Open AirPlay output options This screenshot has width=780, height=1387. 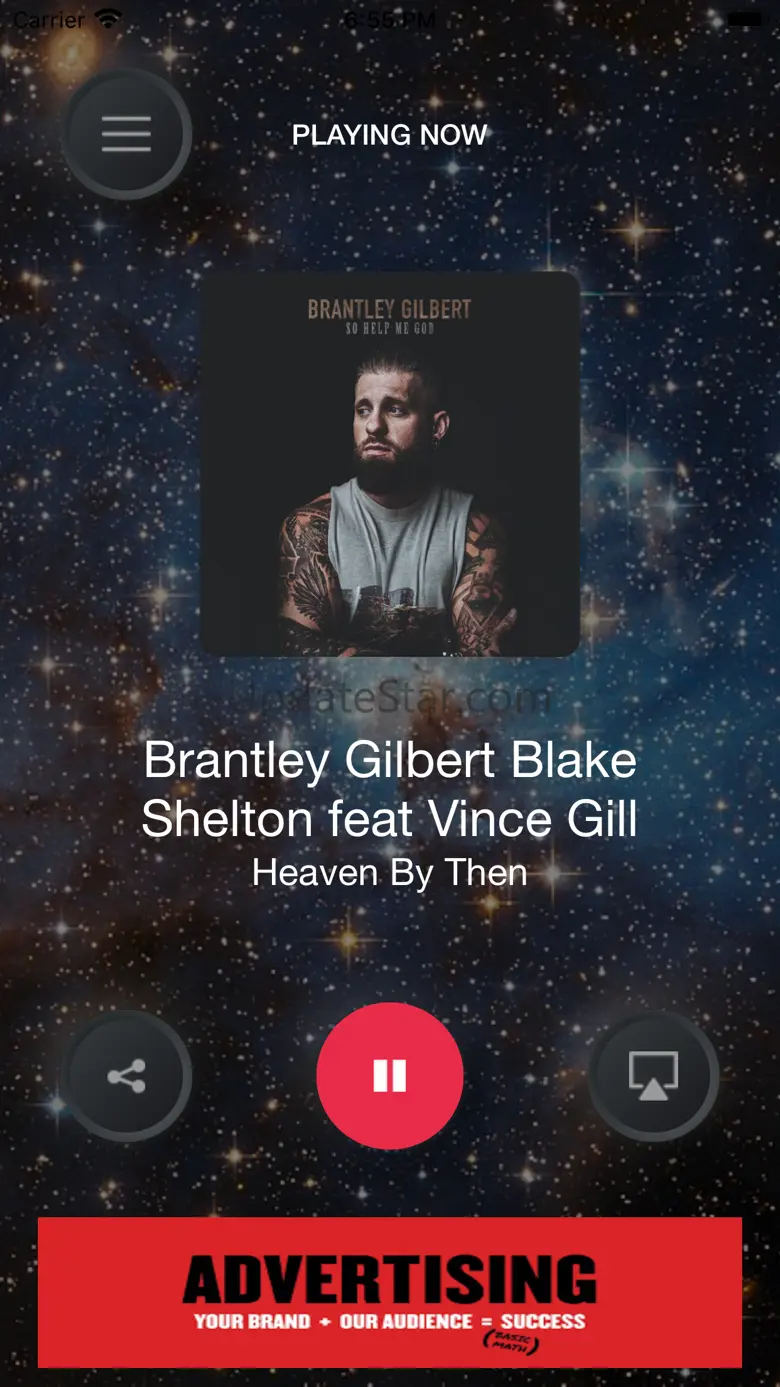point(653,1076)
